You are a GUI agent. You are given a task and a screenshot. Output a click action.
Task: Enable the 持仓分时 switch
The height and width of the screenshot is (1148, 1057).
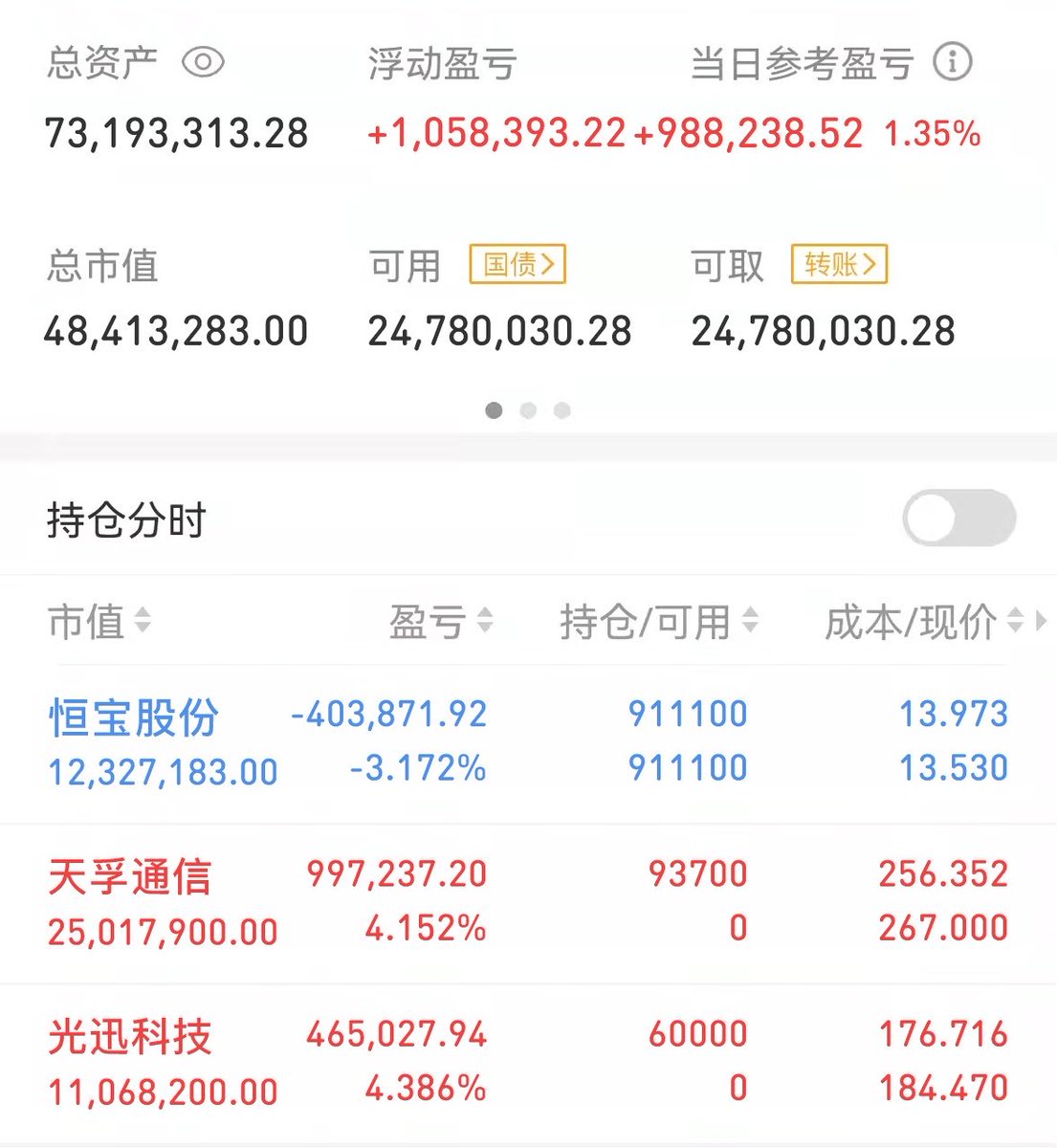tap(958, 518)
